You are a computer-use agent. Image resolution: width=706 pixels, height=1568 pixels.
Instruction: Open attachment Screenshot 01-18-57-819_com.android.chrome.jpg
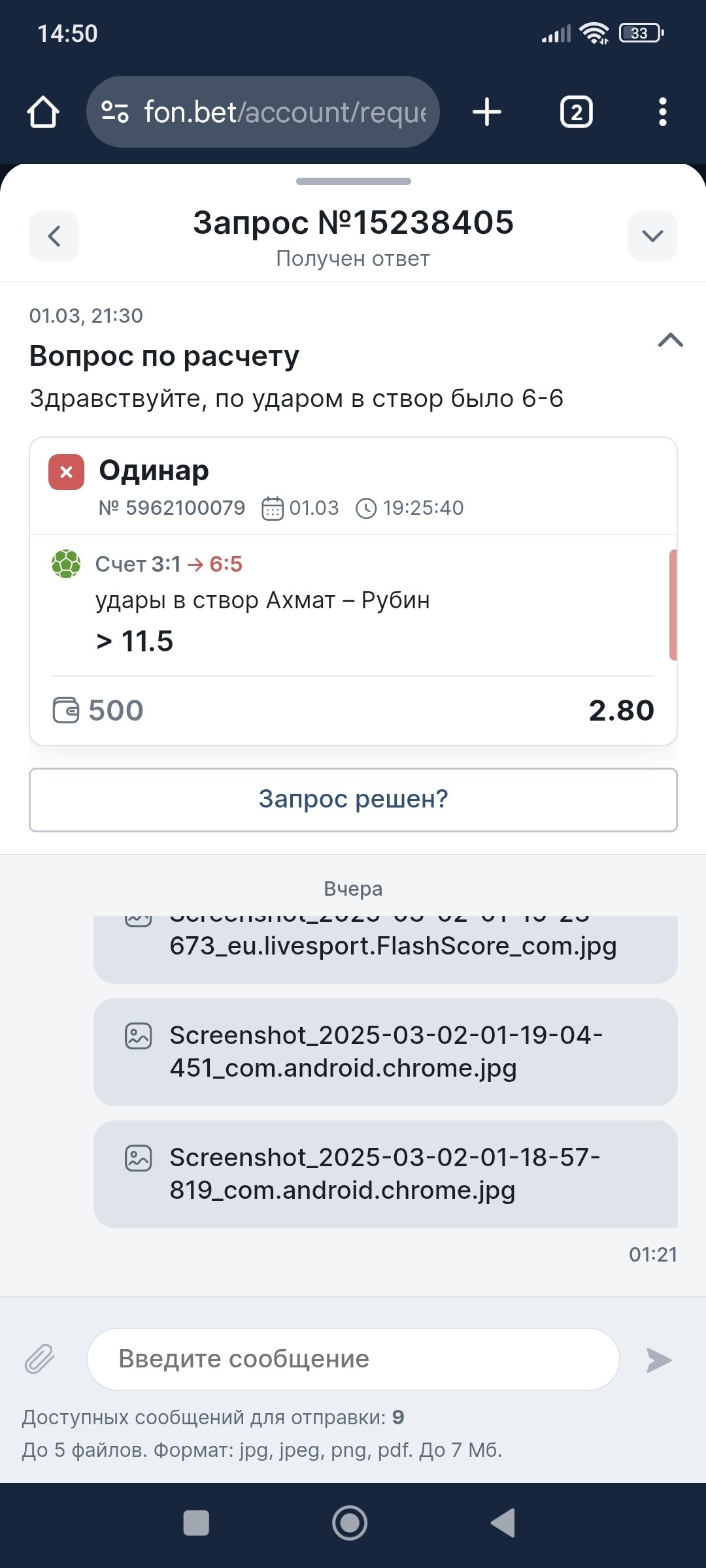pos(386,1174)
